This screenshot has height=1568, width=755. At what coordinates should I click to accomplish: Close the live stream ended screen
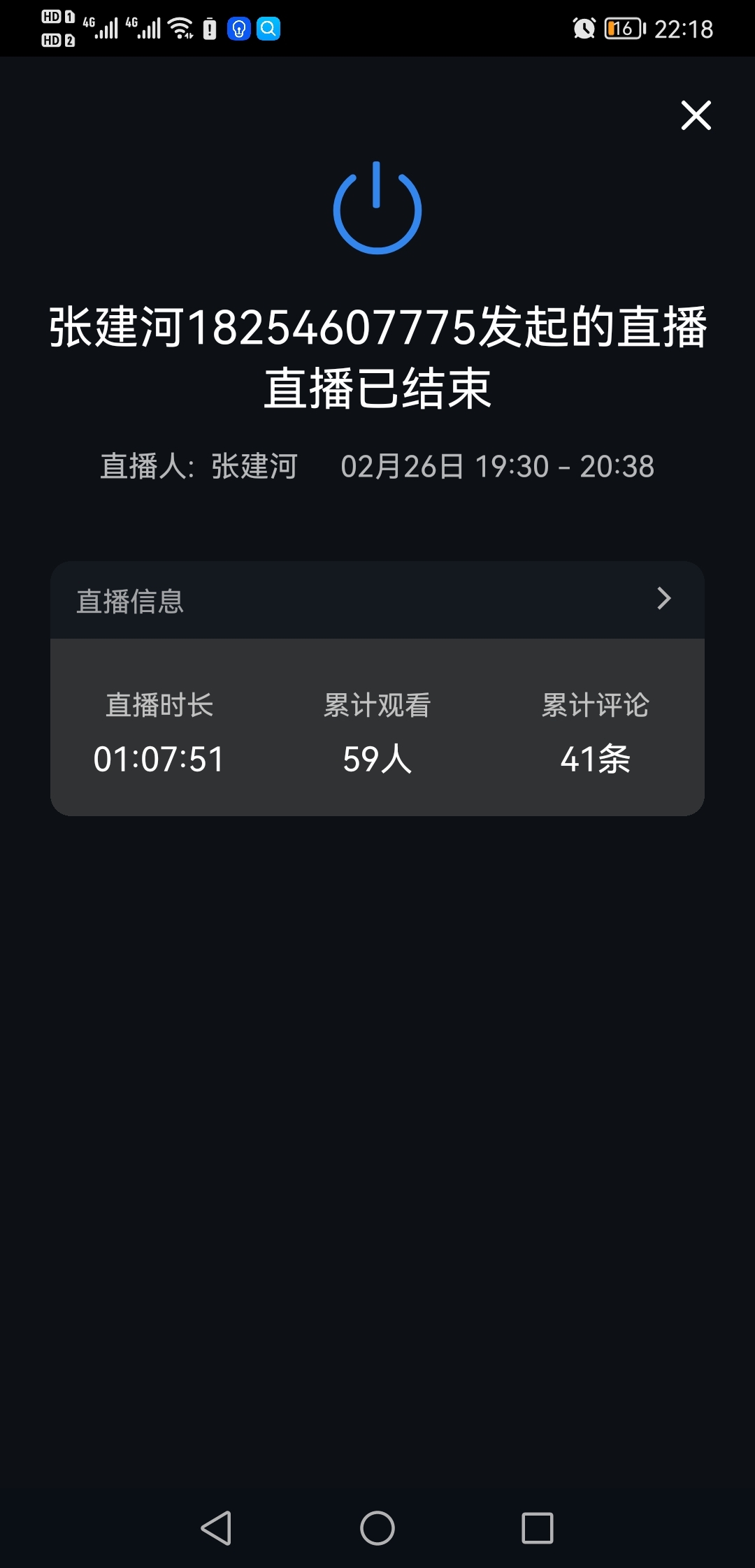696,115
